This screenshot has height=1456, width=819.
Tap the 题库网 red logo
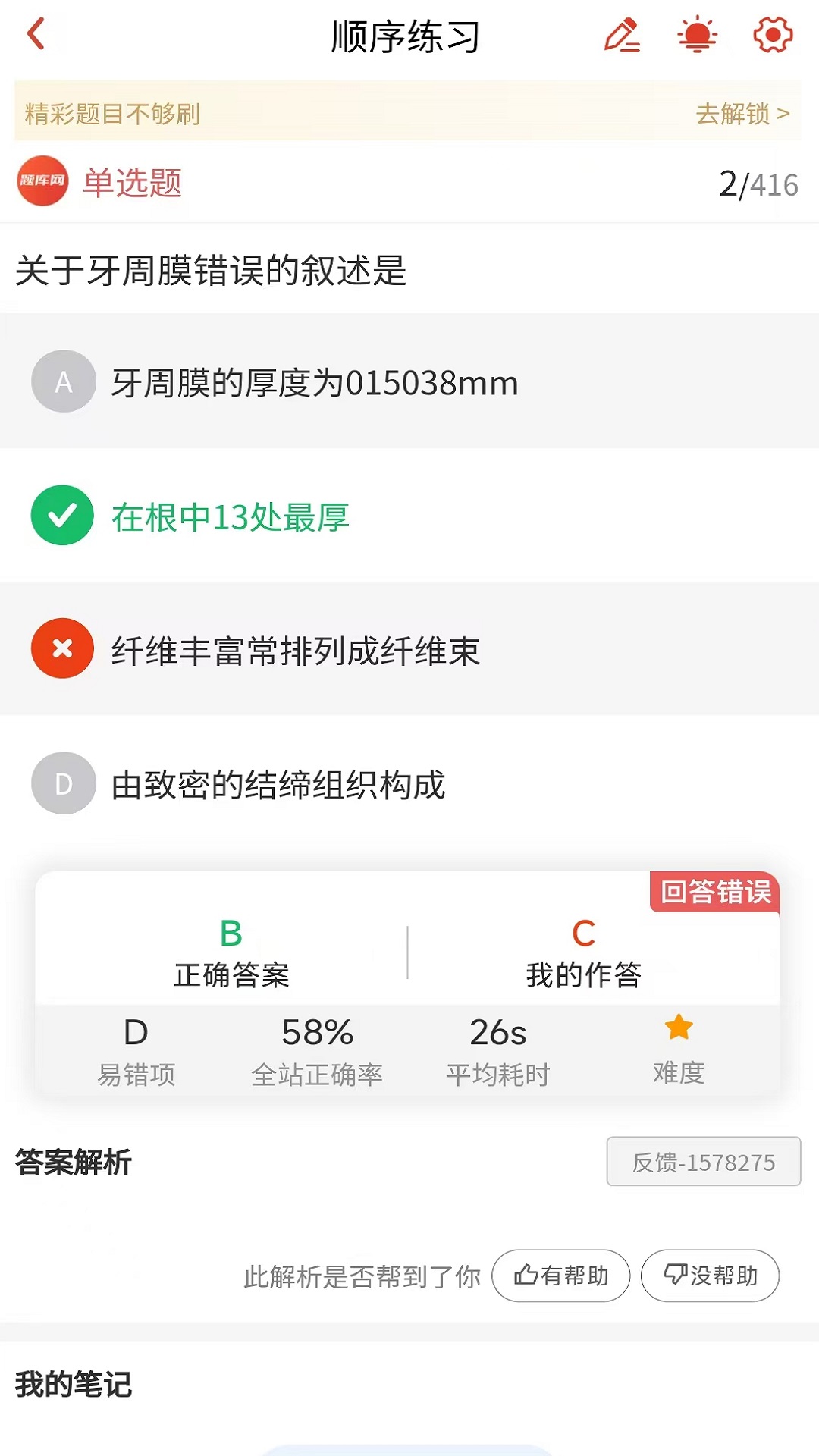point(43,181)
